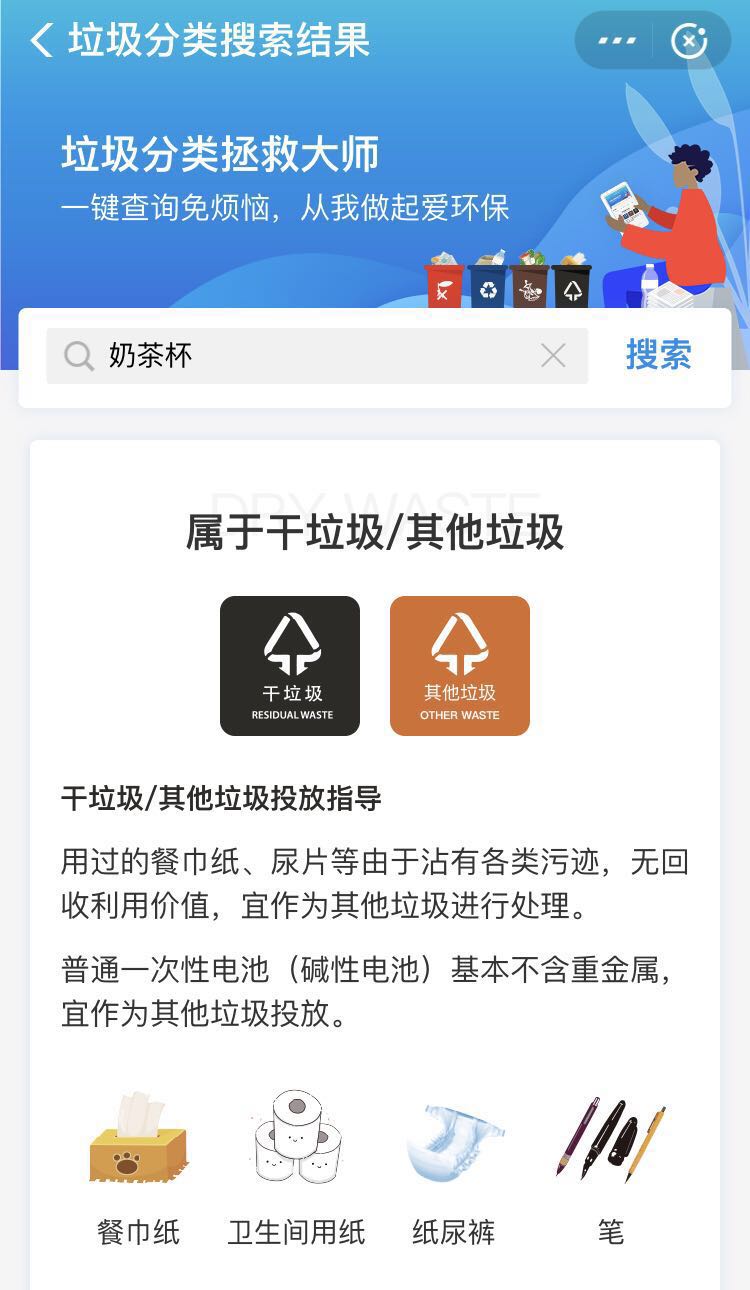
Task: Tap the 搜索 button
Action: point(658,356)
